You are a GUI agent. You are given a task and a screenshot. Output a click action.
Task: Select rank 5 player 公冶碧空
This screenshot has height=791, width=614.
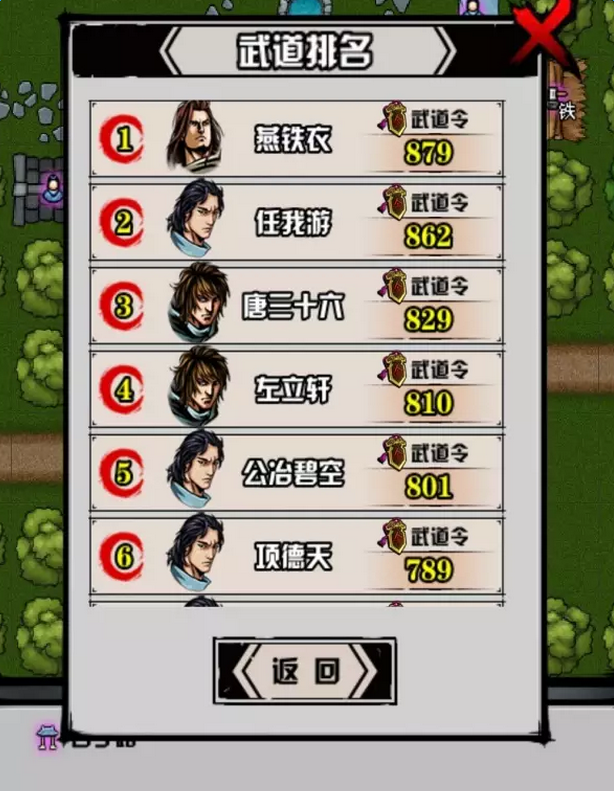pos(296,473)
